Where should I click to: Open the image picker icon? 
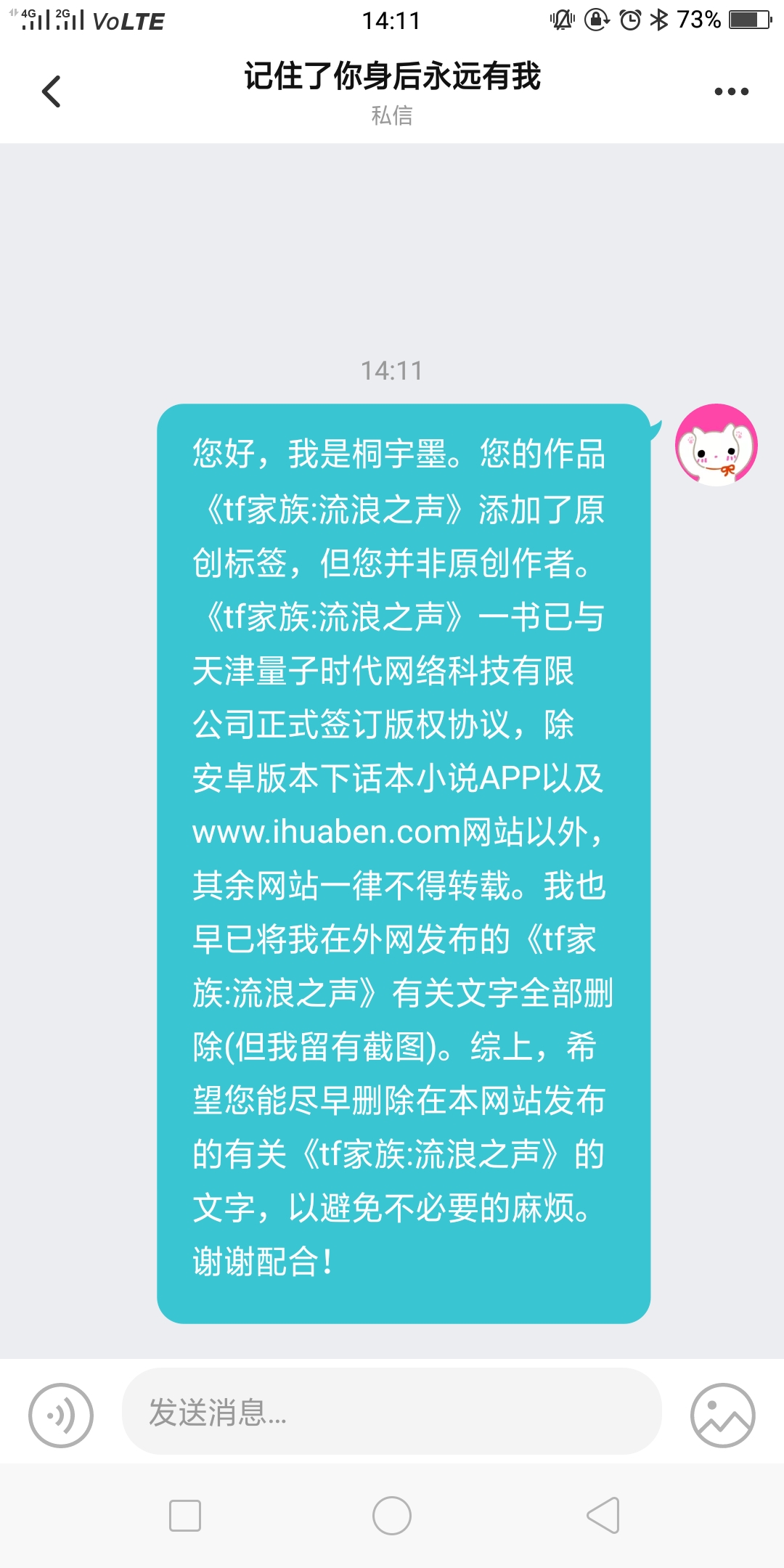click(x=723, y=1415)
